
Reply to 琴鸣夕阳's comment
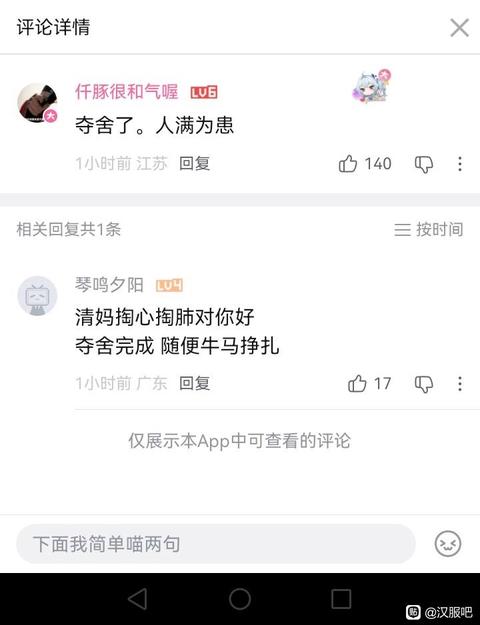tap(194, 383)
